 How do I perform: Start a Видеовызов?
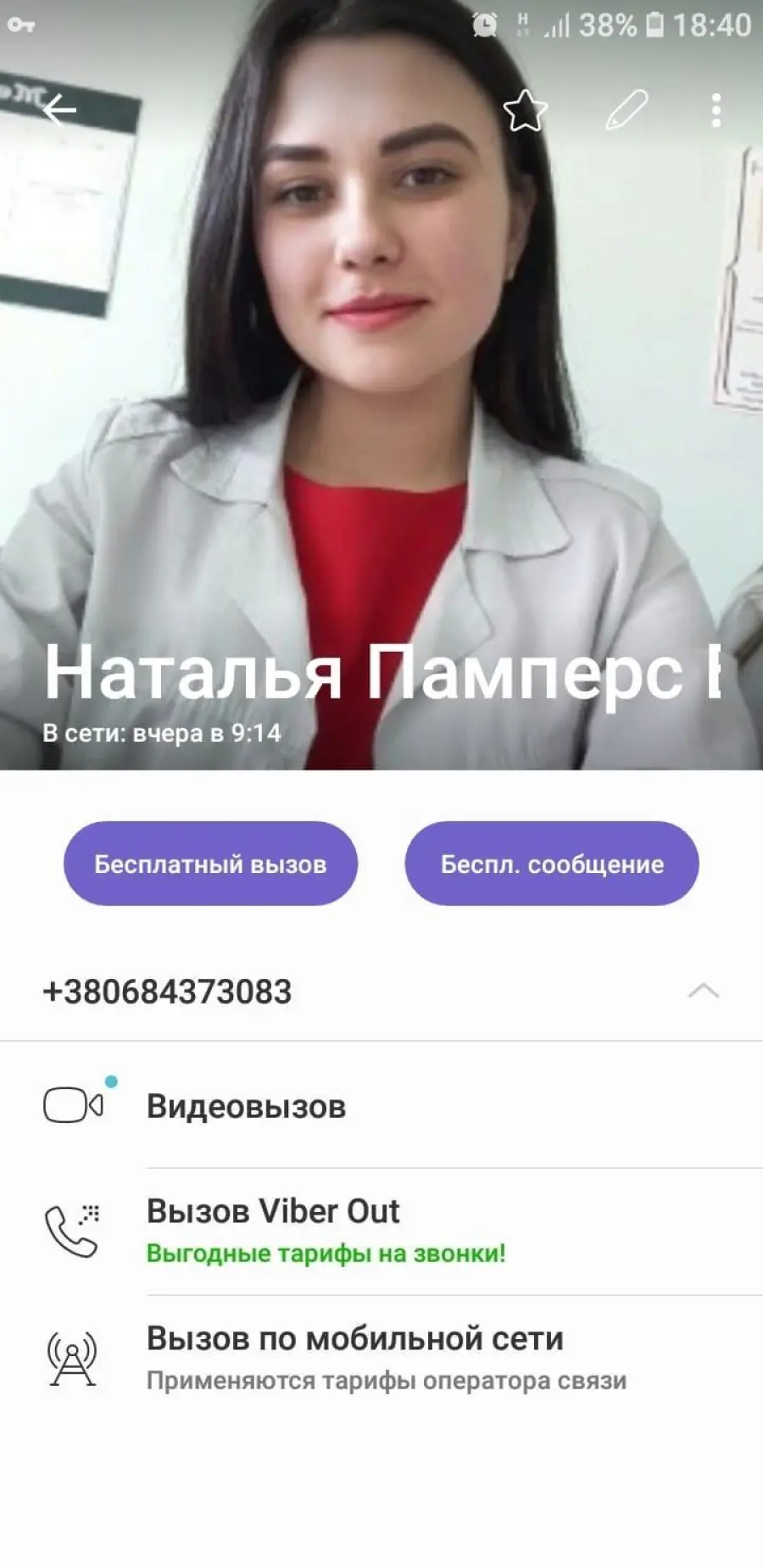pos(381,1106)
